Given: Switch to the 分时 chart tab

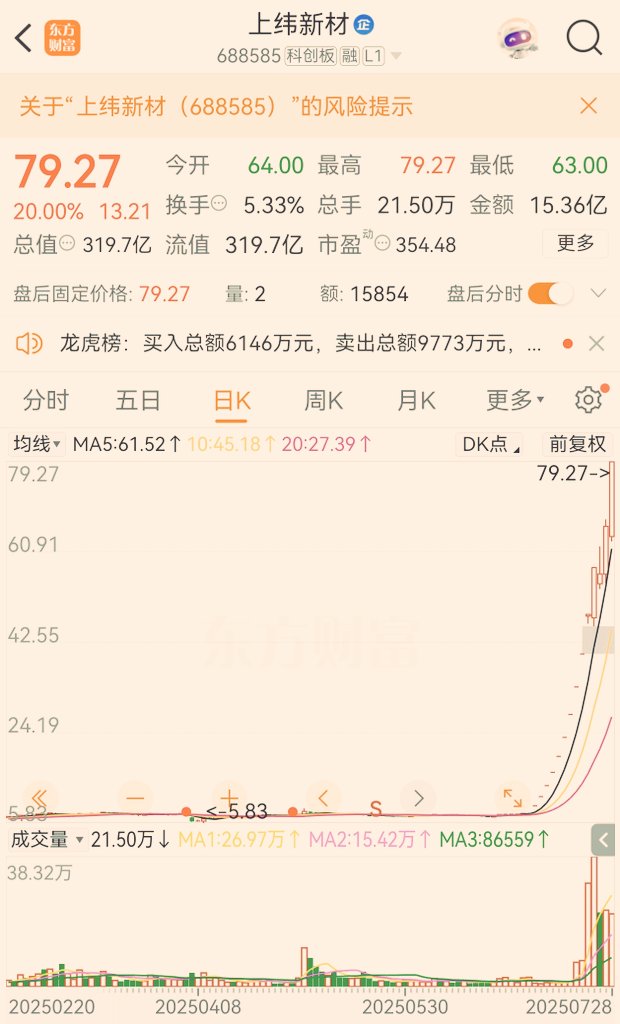Looking at the screenshot, I should (x=46, y=400).
